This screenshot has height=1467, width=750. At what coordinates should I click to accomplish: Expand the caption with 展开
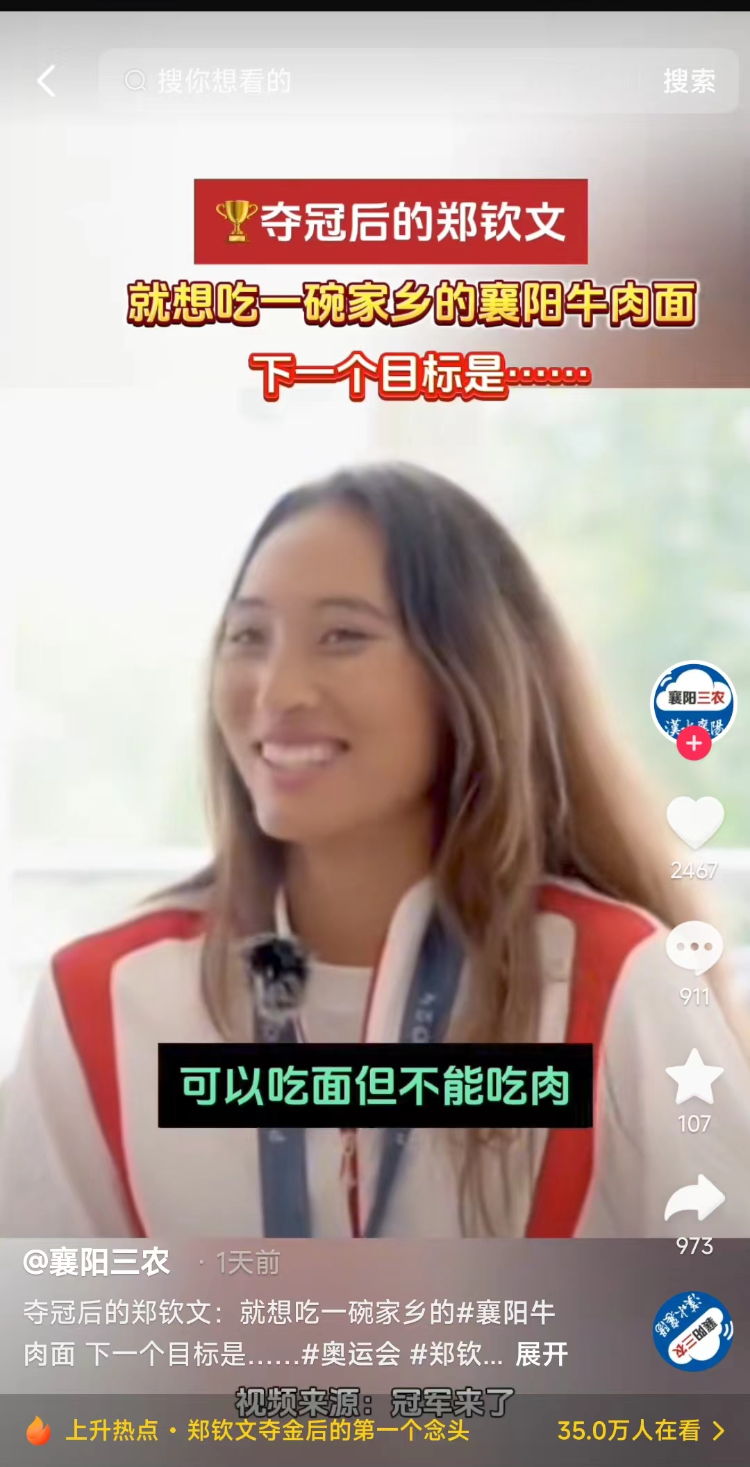click(x=541, y=1355)
